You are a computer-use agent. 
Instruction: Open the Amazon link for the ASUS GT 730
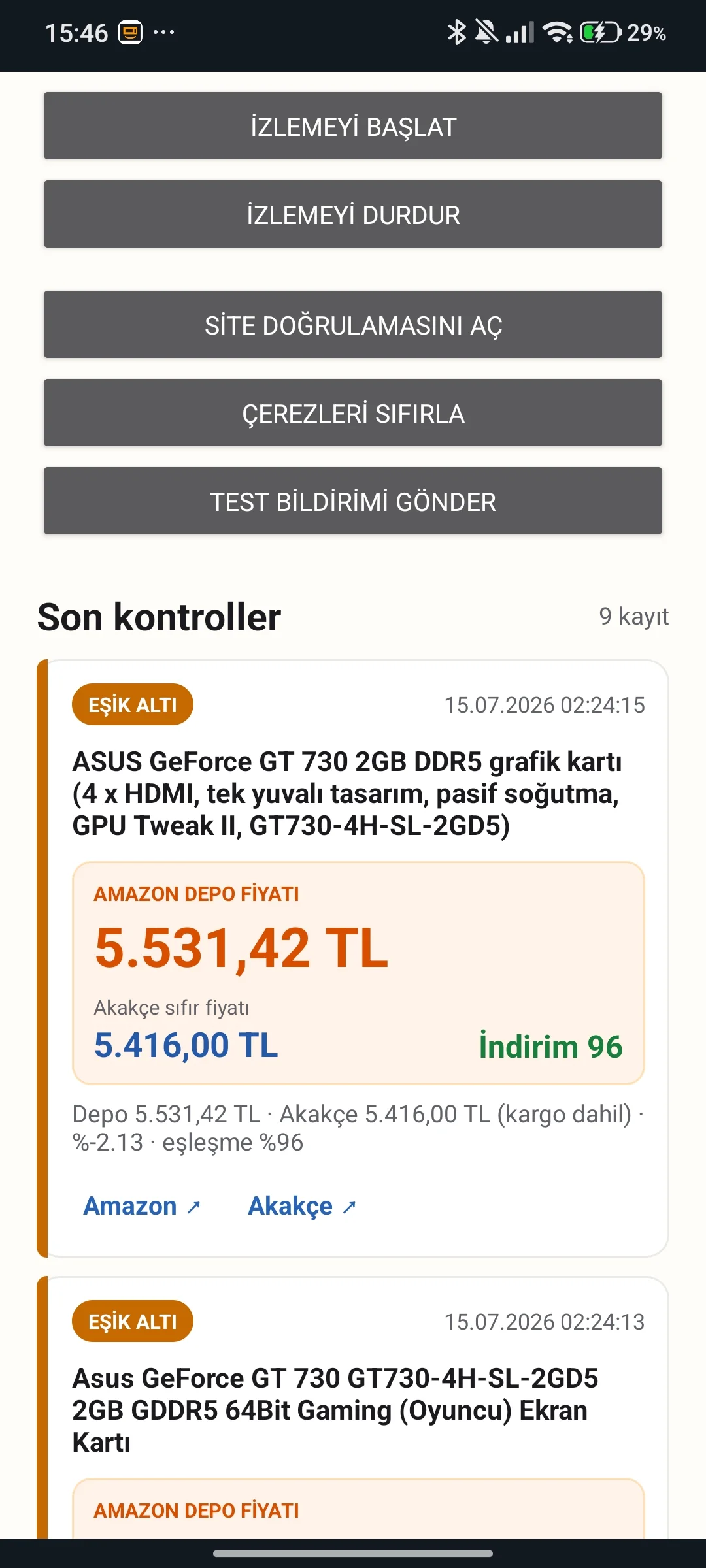(142, 1206)
